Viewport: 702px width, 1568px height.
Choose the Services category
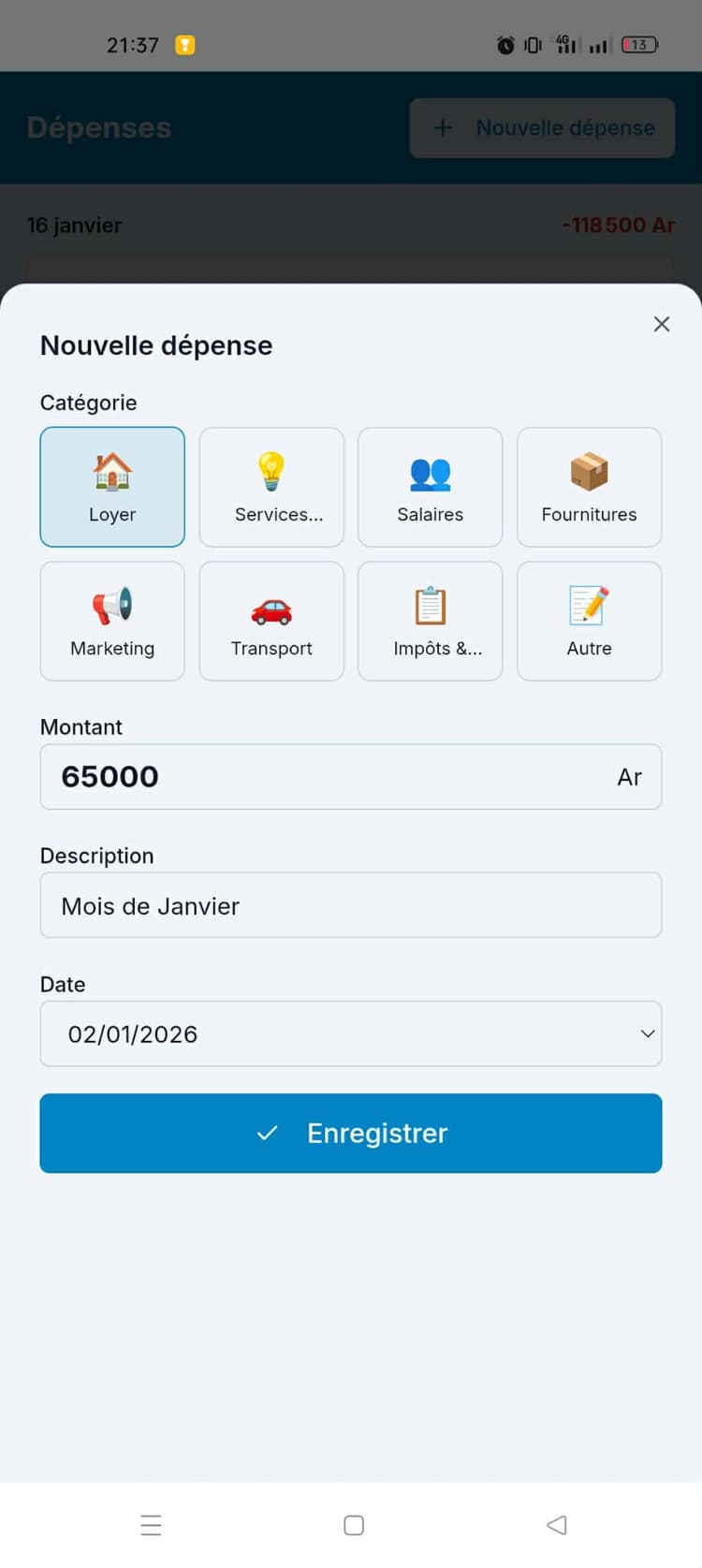(271, 487)
